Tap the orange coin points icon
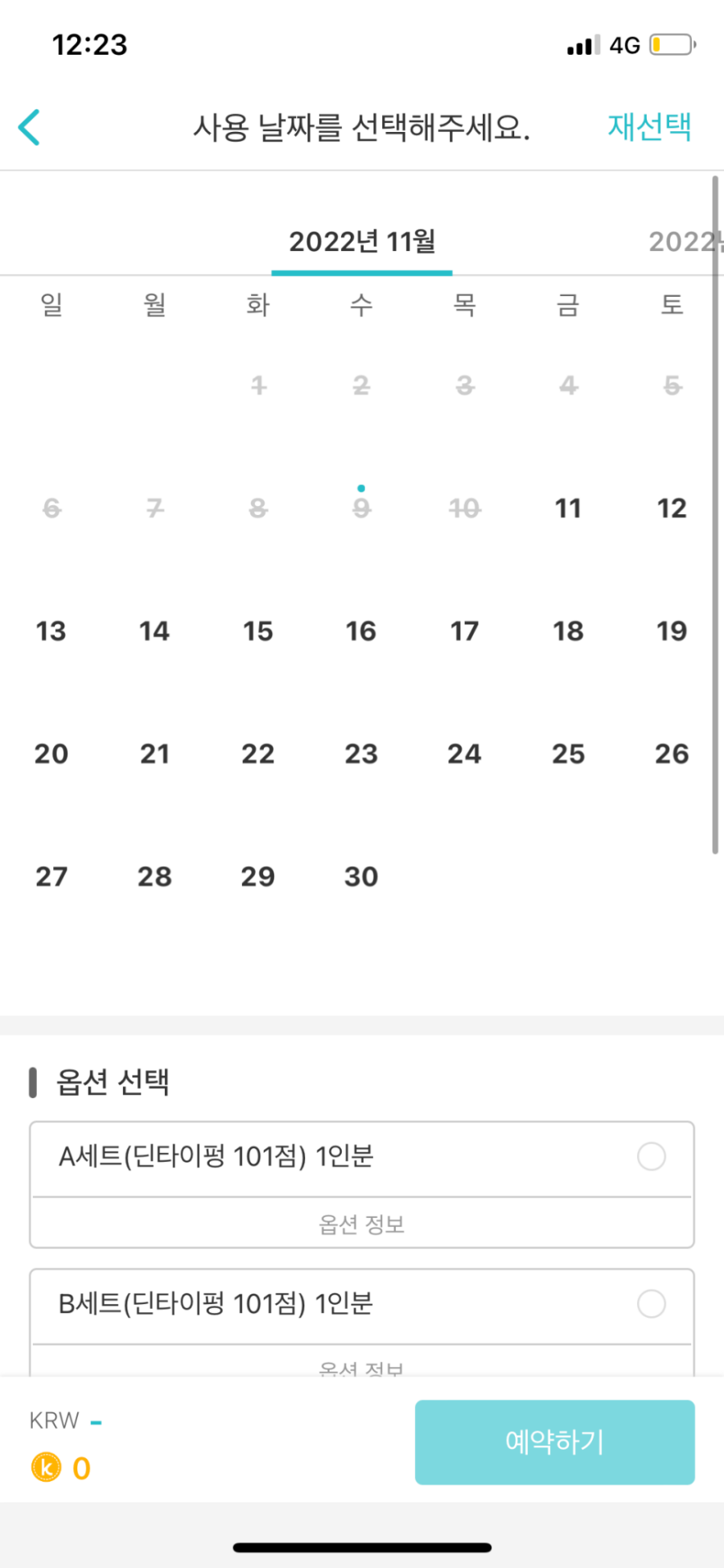The width and height of the screenshot is (724, 1568). pos(46,1468)
